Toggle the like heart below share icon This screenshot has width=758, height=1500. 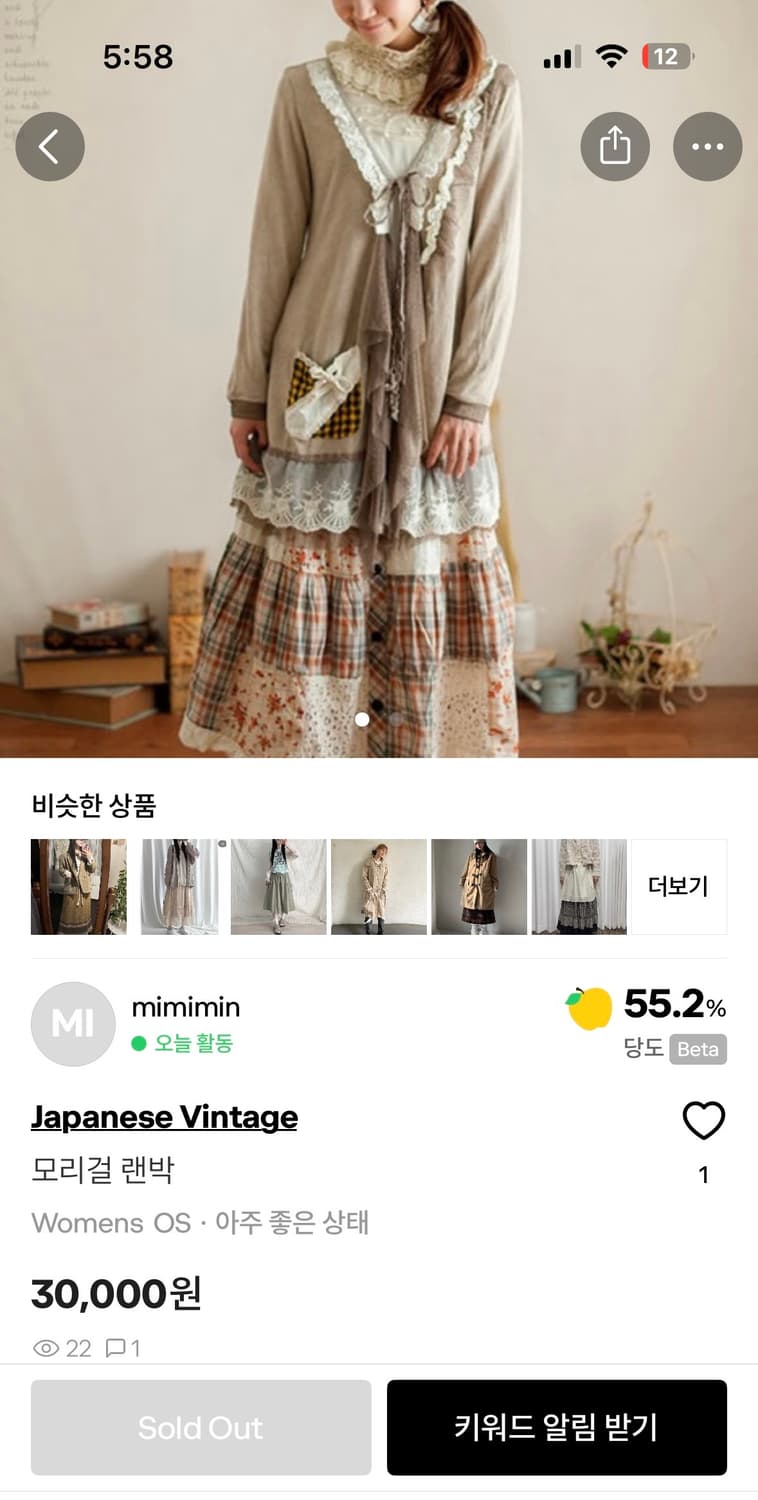click(x=704, y=1121)
